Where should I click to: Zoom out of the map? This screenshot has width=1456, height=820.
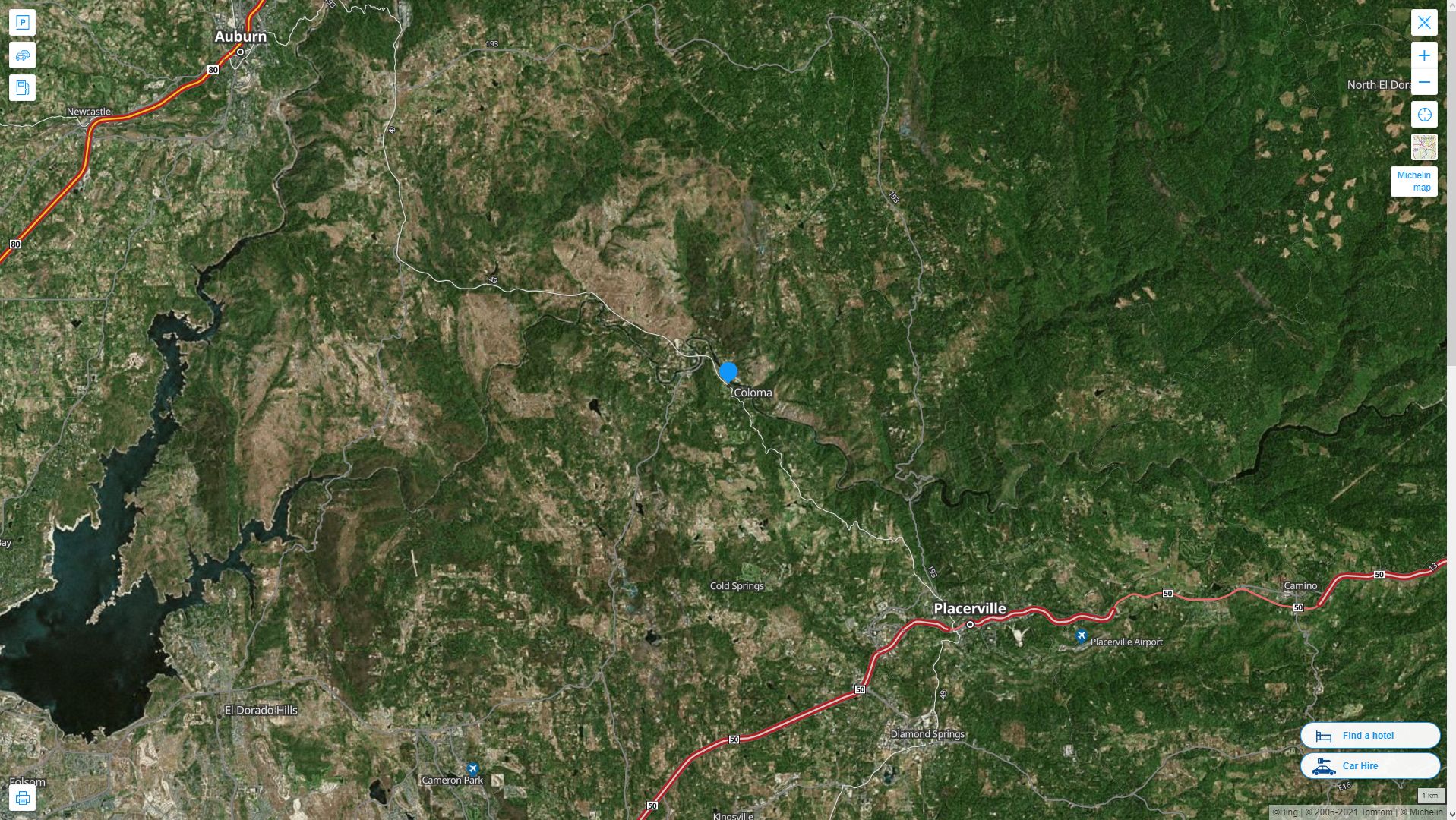(1423, 82)
